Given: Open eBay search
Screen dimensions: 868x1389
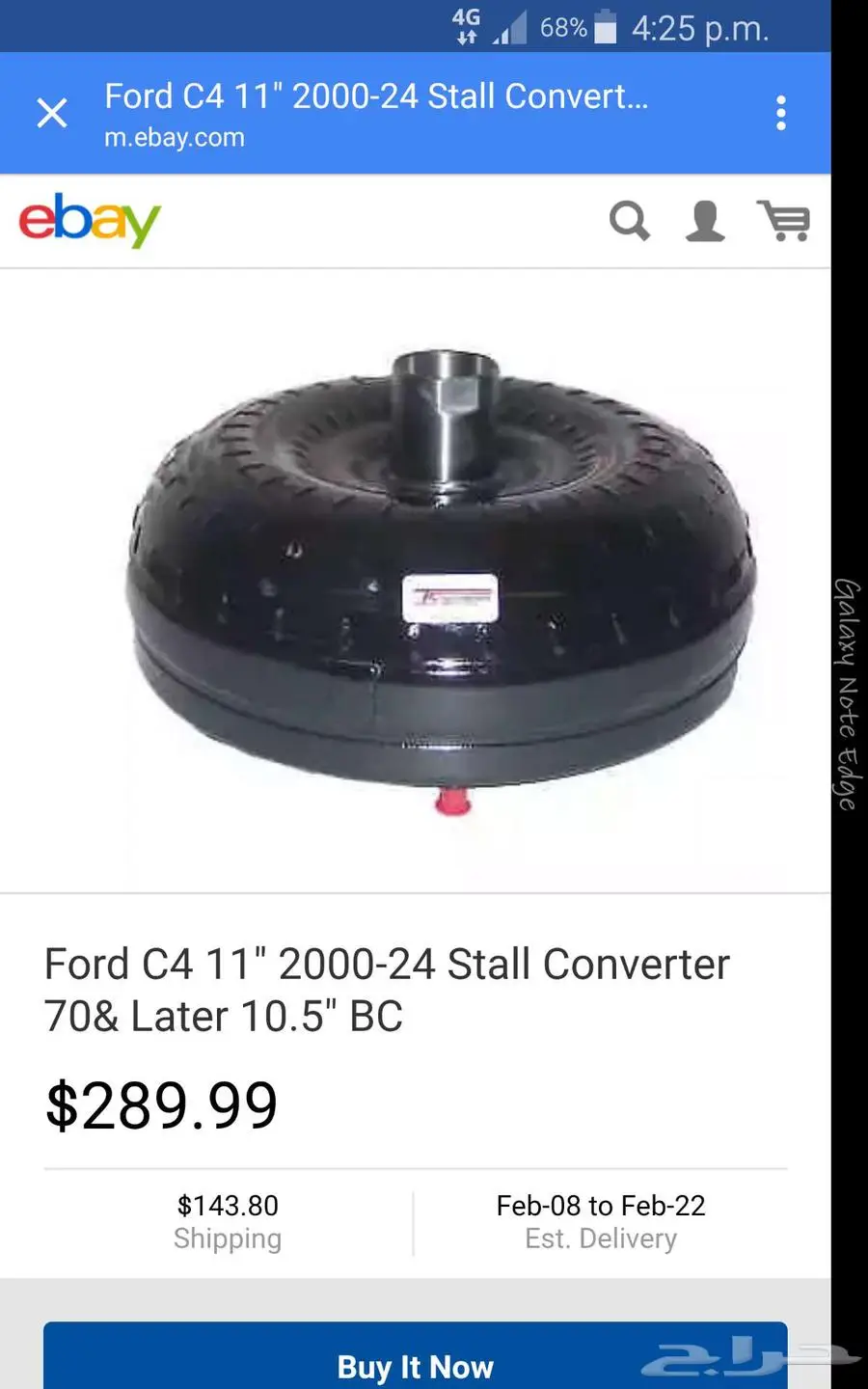Looking at the screenshot, I should click(630, 221).
